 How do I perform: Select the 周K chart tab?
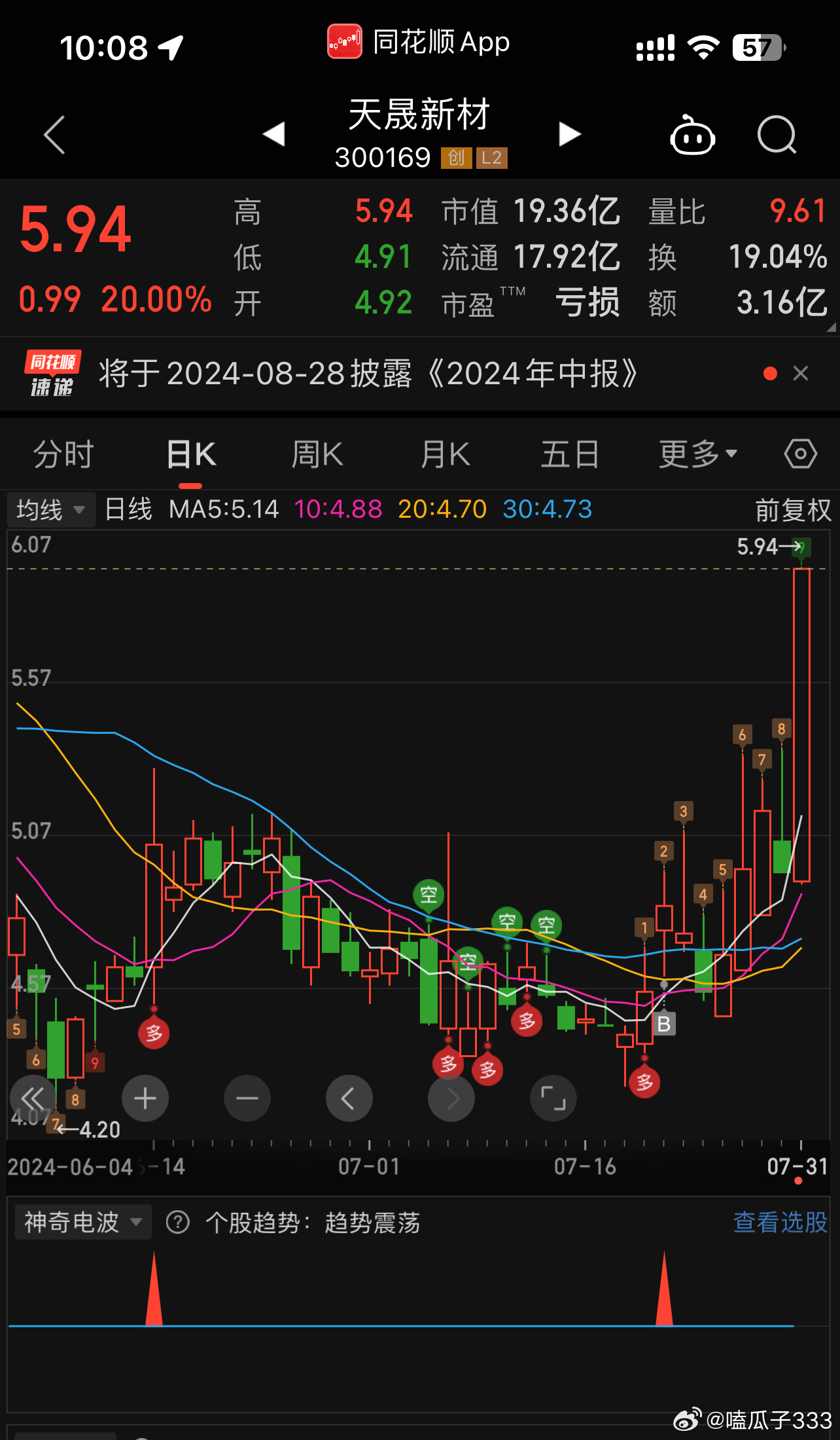[317, 454]
